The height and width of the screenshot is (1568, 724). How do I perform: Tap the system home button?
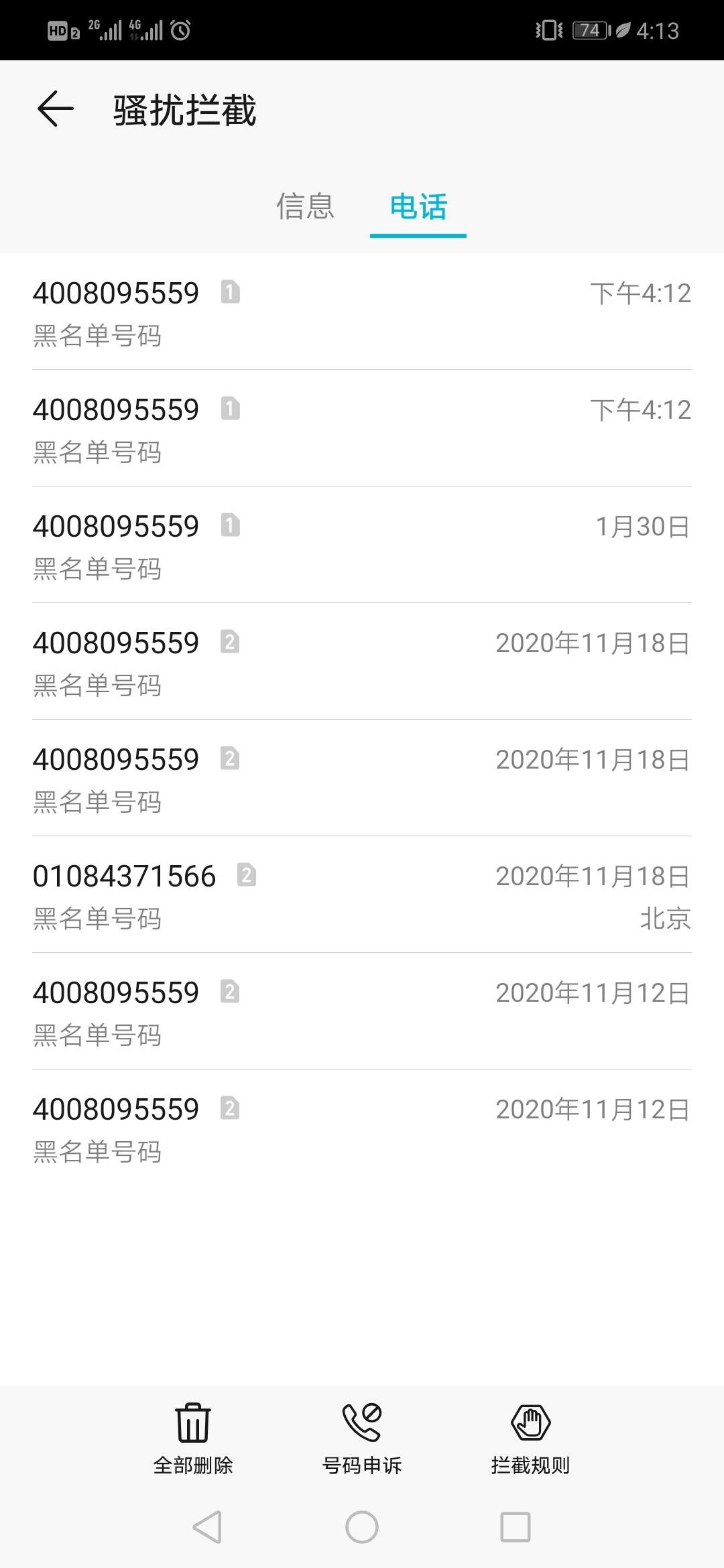click(362, 1528)
